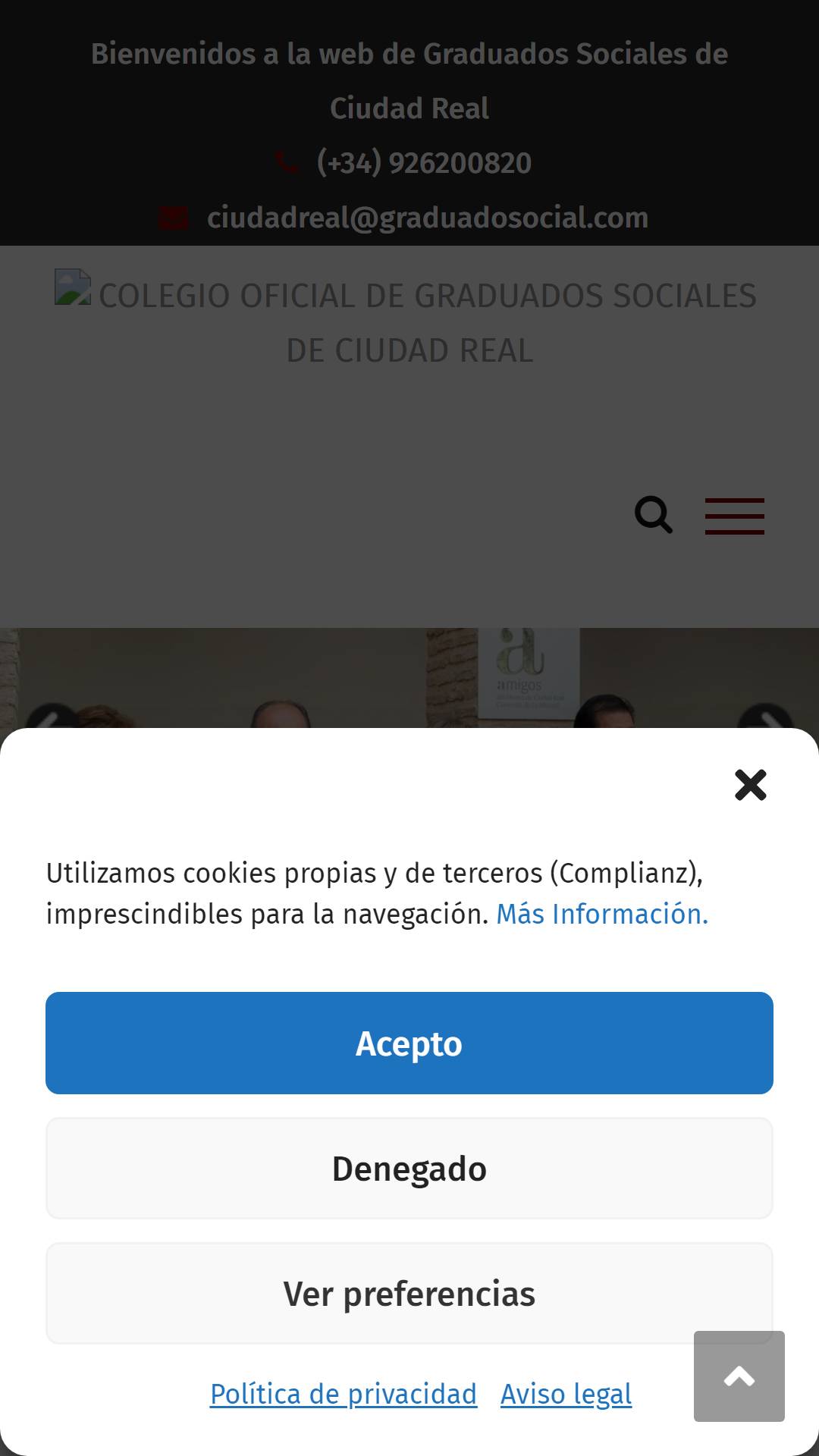Email ciudadreal@graduadosocial.com
819x1456 pixels.
pyautogui.click(x=428, y=218)
